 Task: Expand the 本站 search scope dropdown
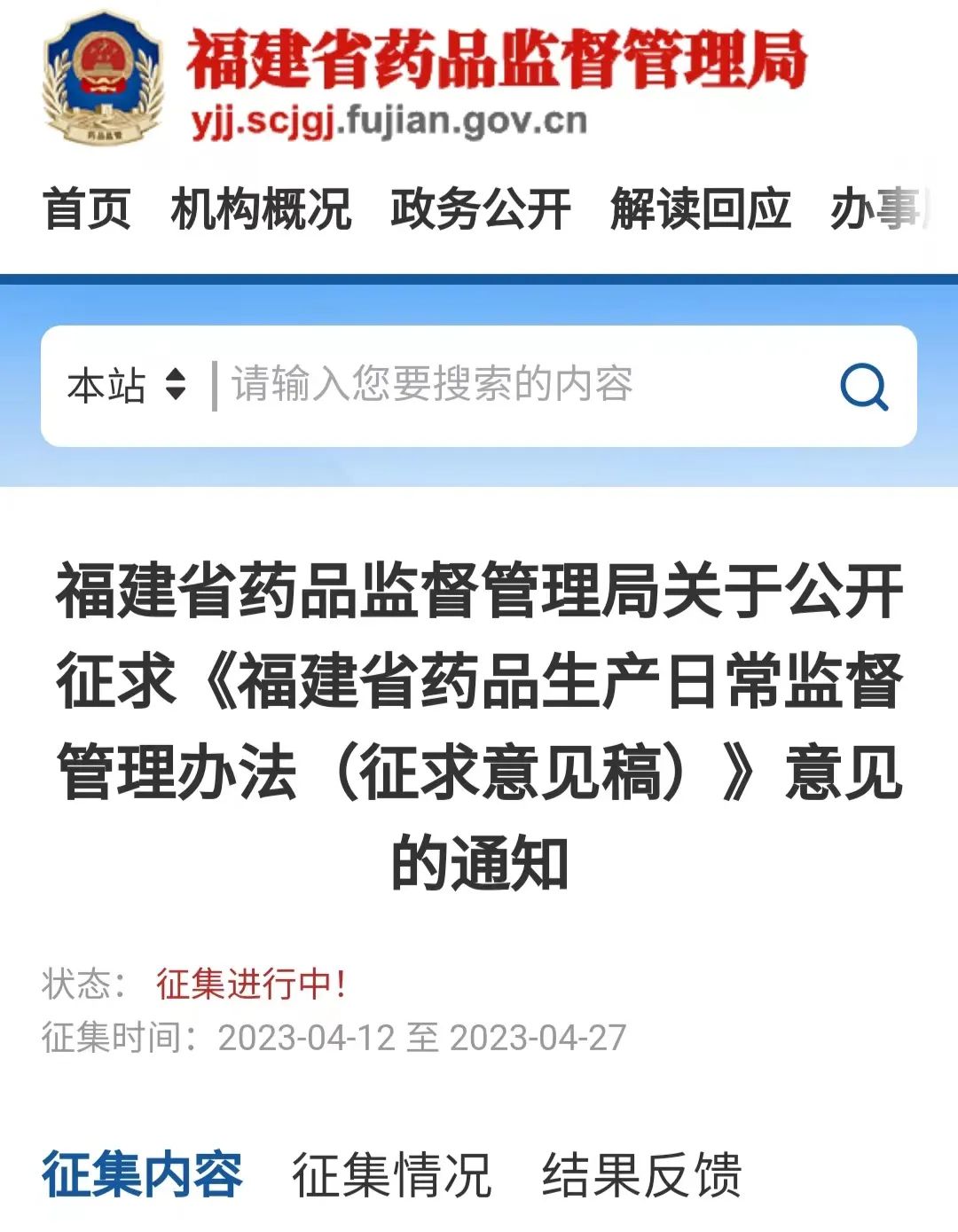click(127, 386)
